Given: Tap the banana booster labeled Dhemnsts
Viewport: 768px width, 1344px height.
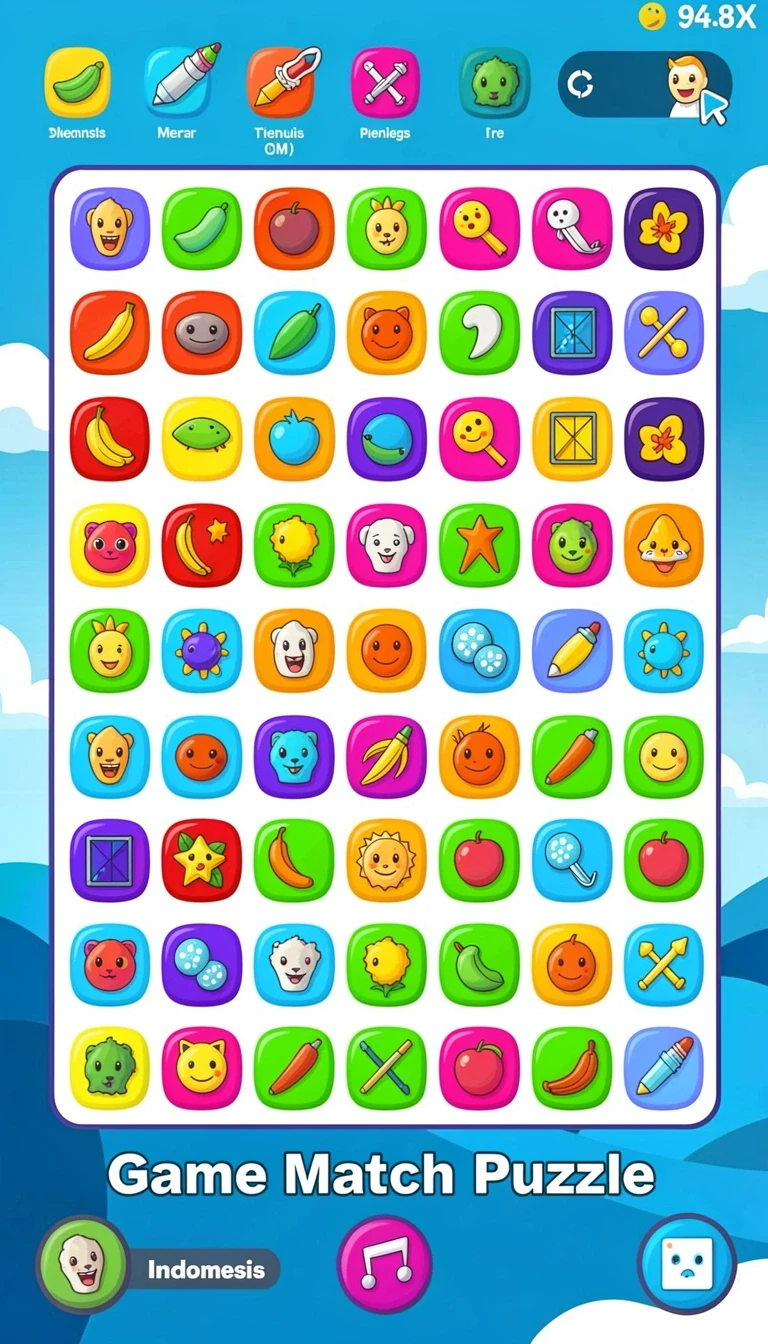Looking at the screenshot, I should click(x=77, y=82).
